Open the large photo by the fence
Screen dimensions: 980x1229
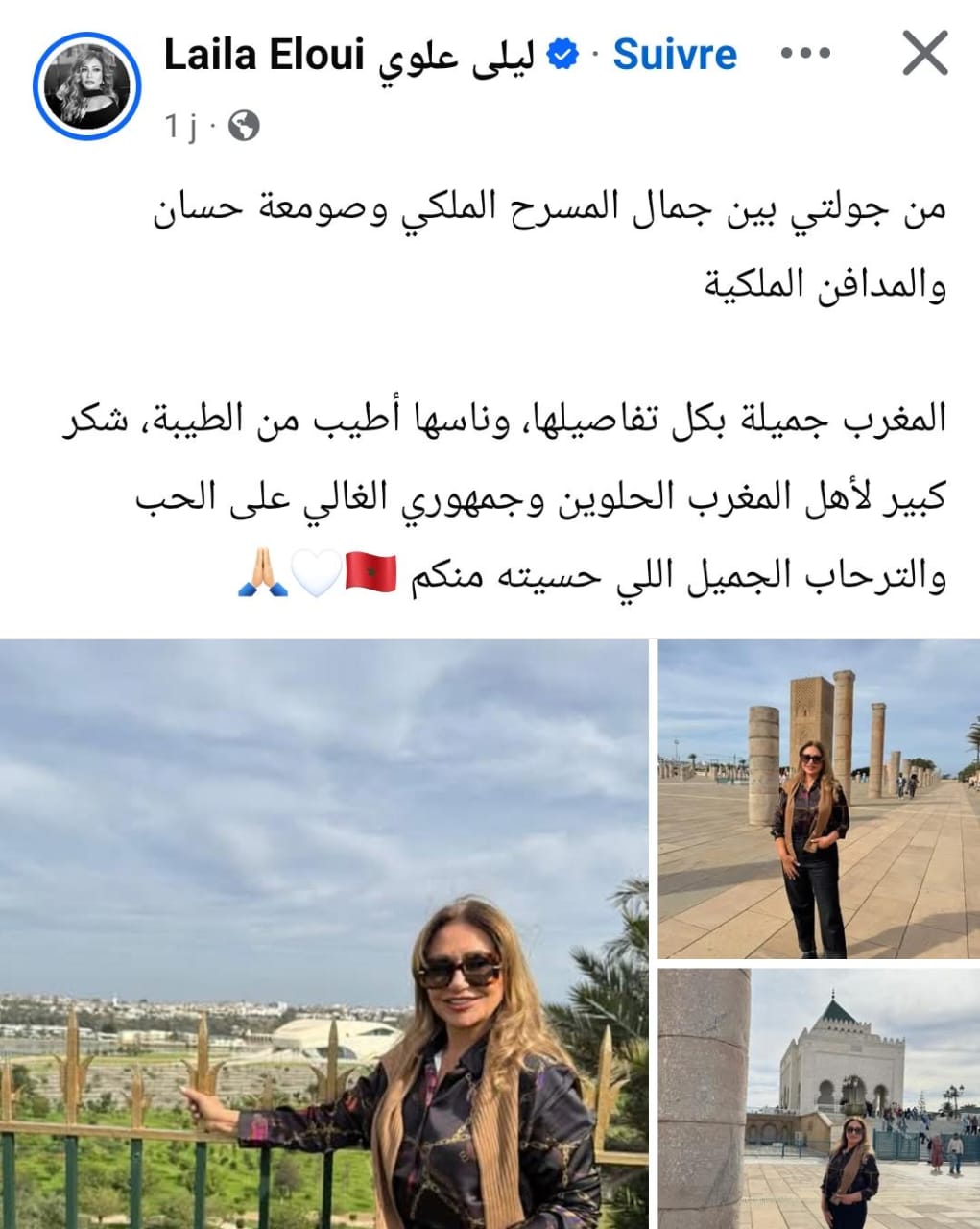pos(323,933)
